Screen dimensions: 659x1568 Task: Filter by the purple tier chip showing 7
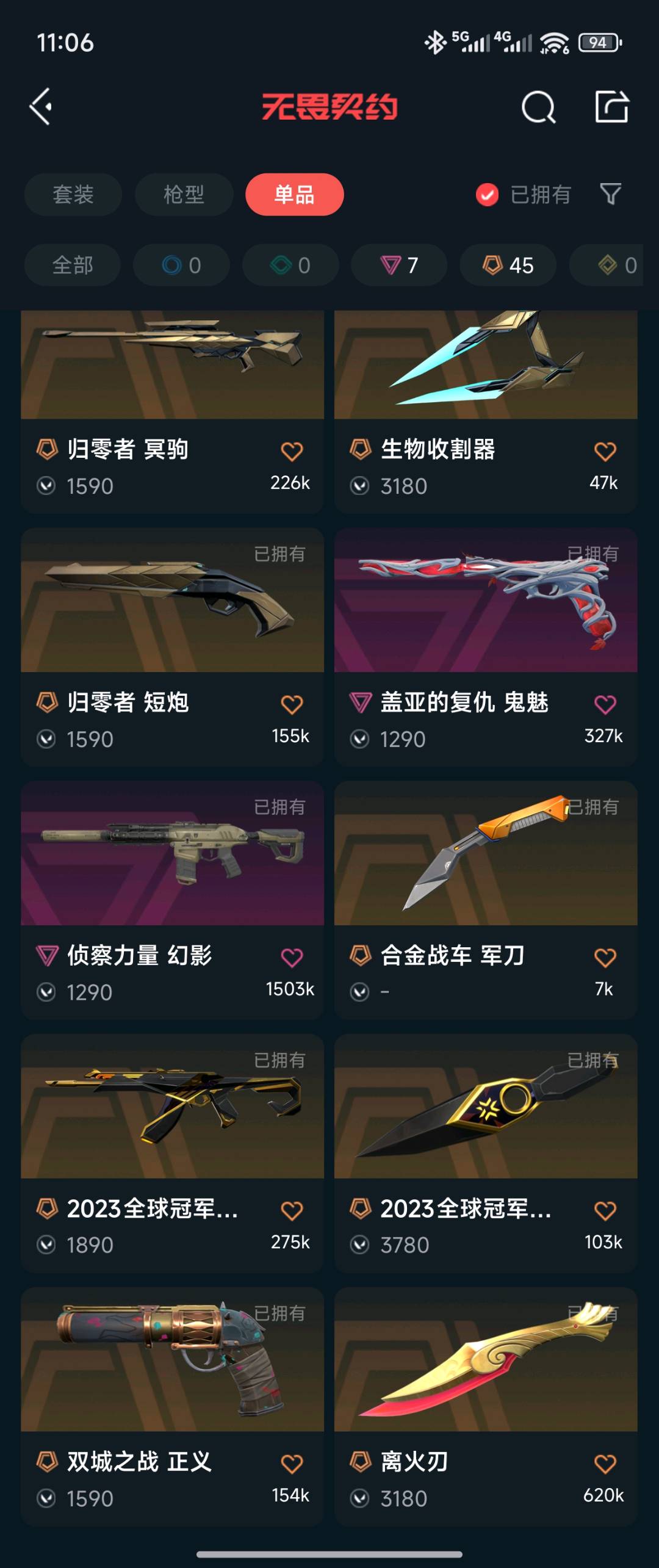399,265
